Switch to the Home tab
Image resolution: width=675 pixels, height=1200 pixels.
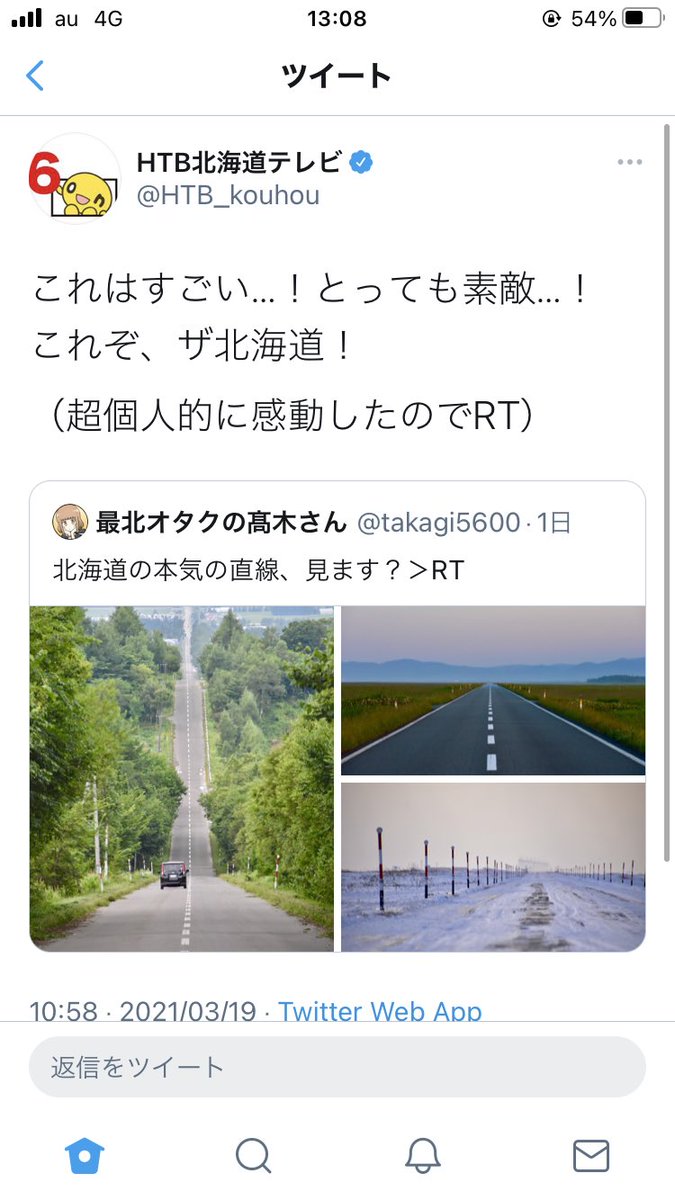point(85,1156)
